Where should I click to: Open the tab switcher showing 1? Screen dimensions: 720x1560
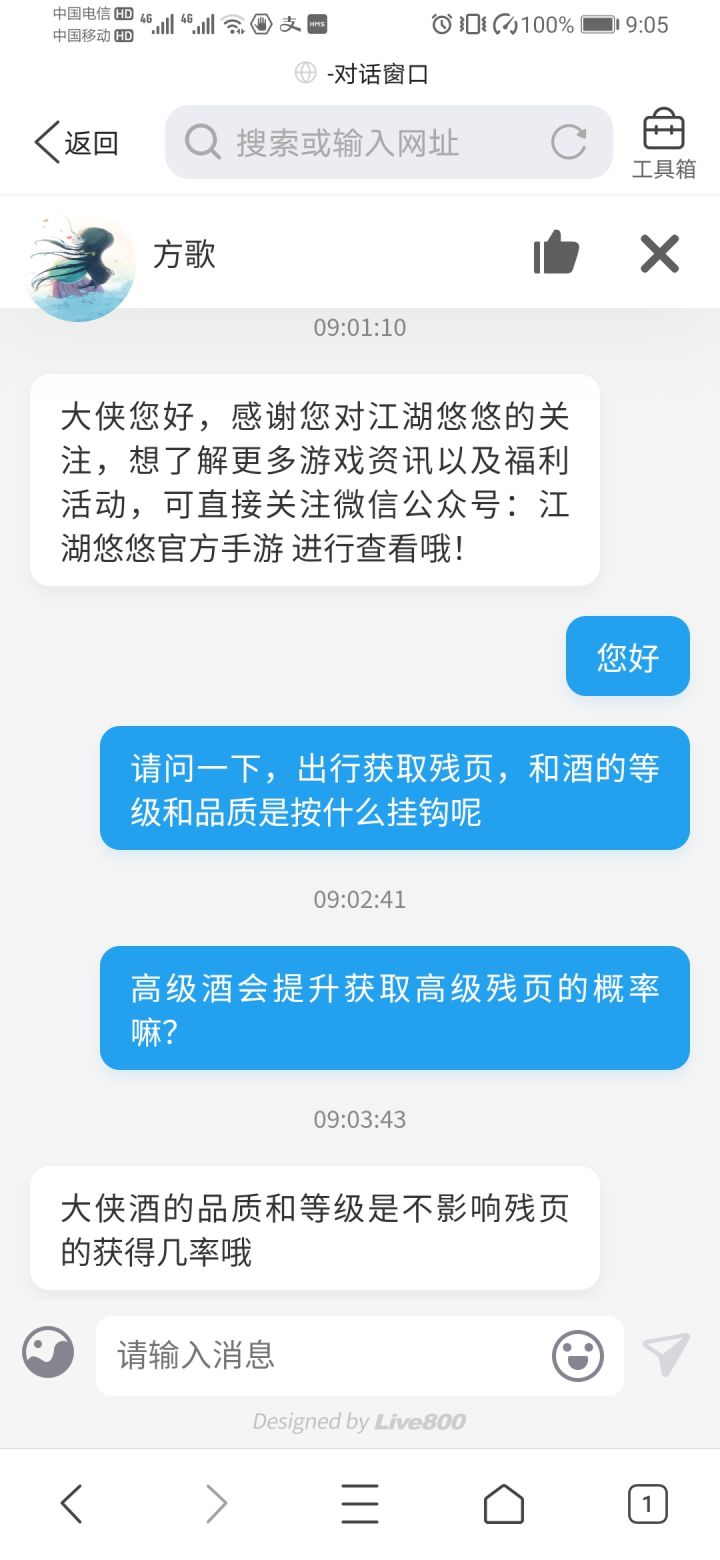tap(647, 1503)
